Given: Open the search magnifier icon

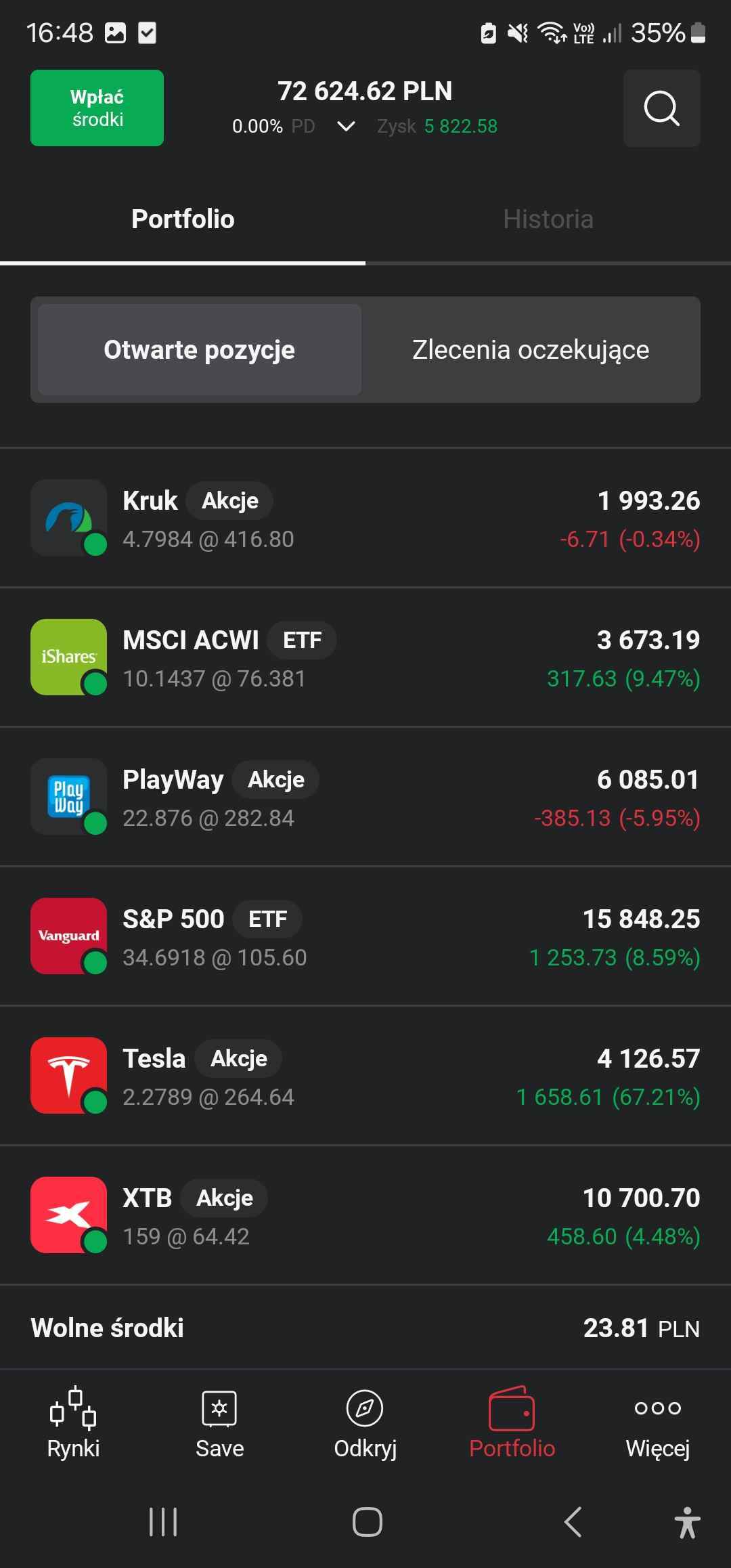Looking at the screenshot, I should point(661,108).
